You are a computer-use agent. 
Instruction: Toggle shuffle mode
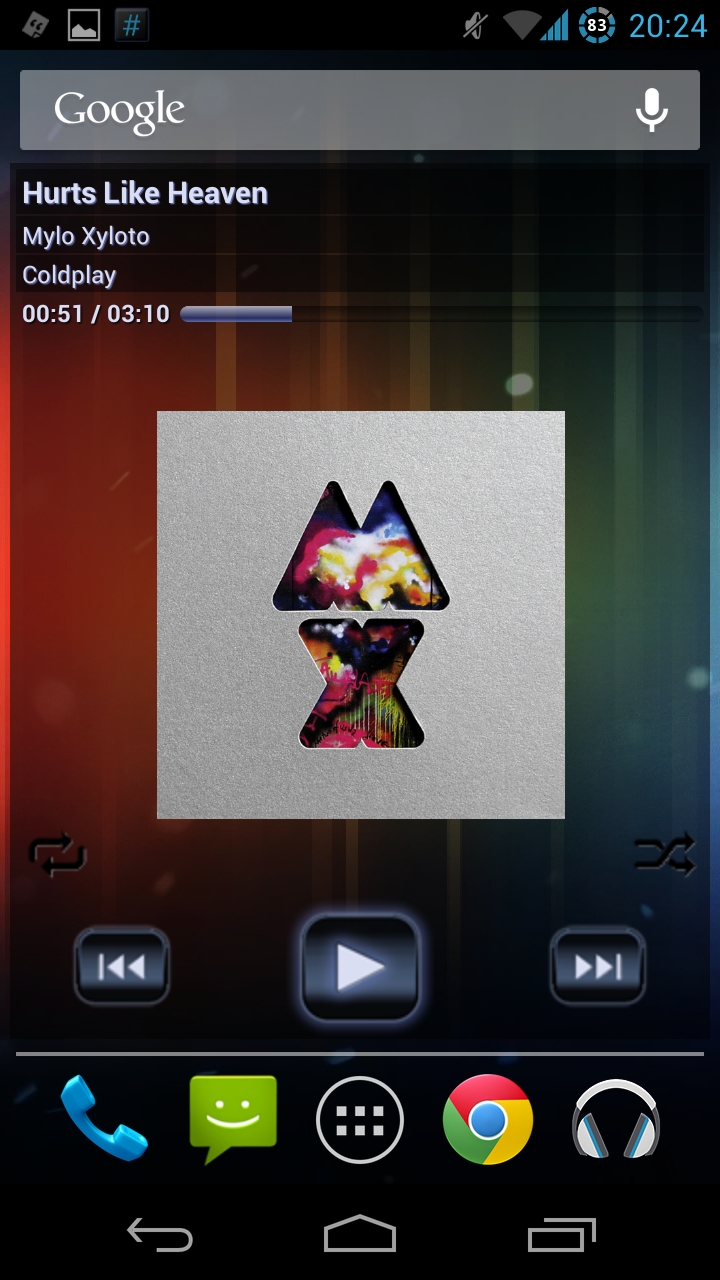(x=664, y=856)
